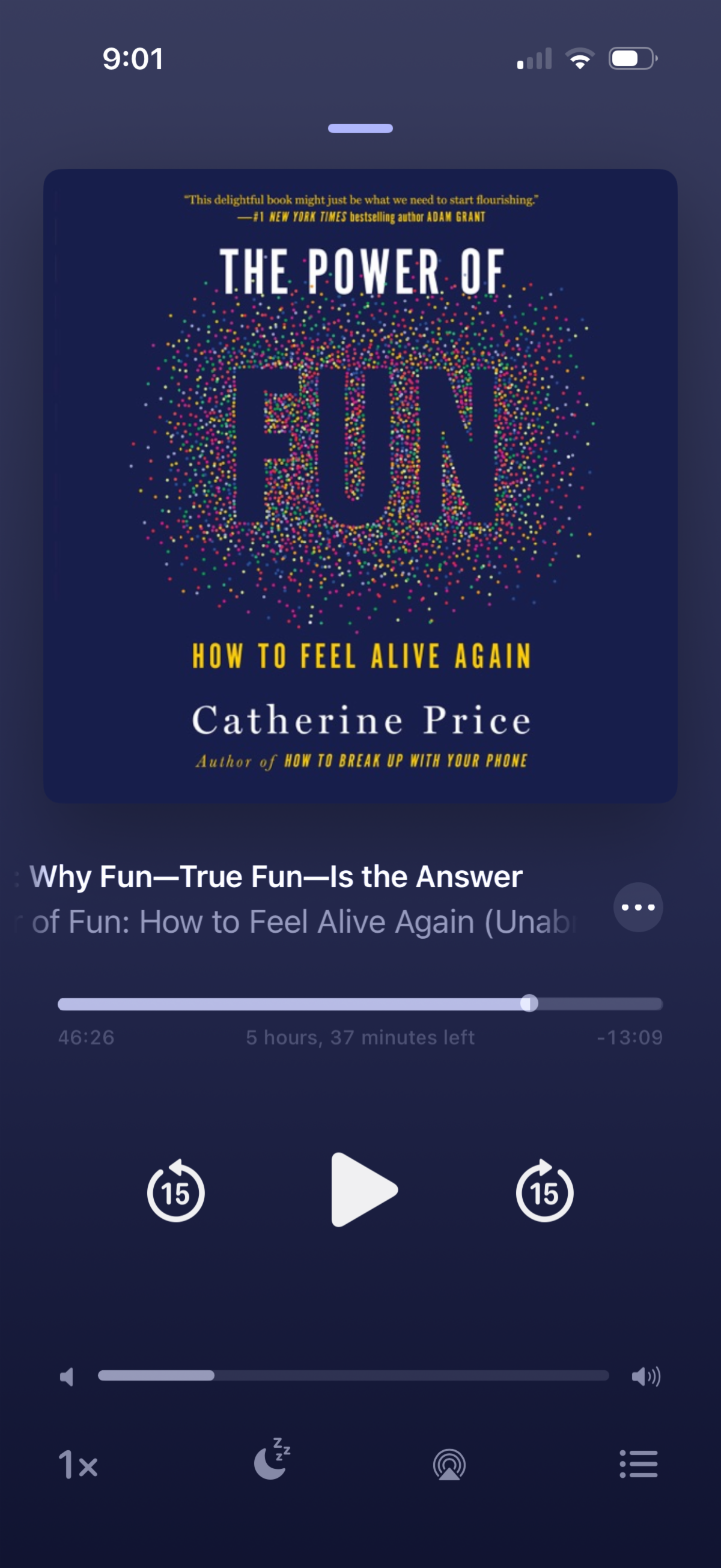Tap the grabber handle to minimize player
The image size is (721, 1568).
click(360, 129)
